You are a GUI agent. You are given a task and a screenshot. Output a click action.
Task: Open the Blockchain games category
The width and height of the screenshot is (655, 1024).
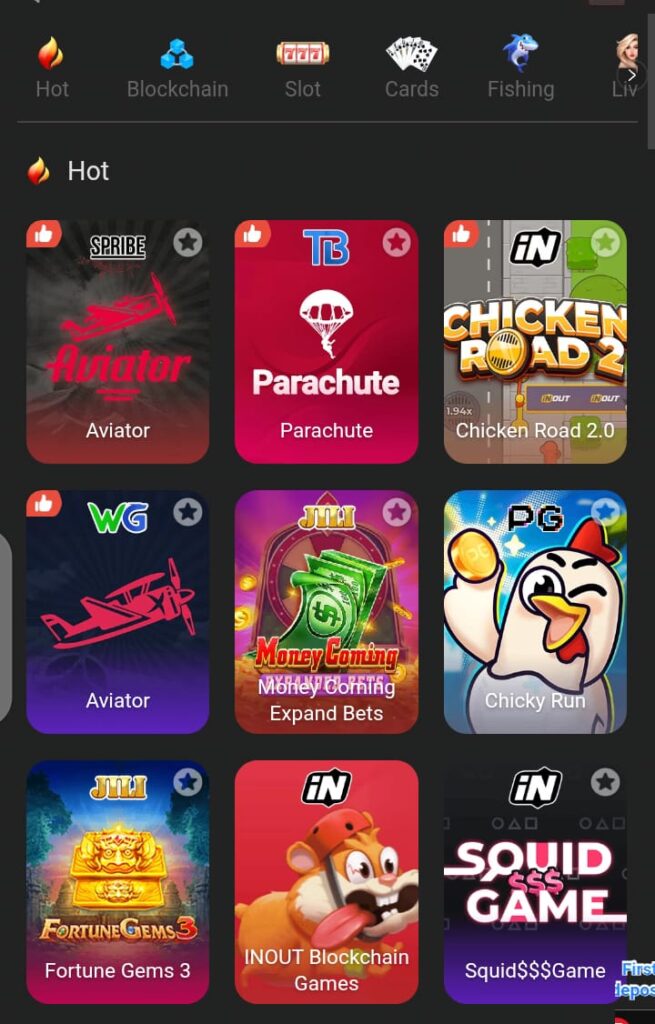pos(177,68)
